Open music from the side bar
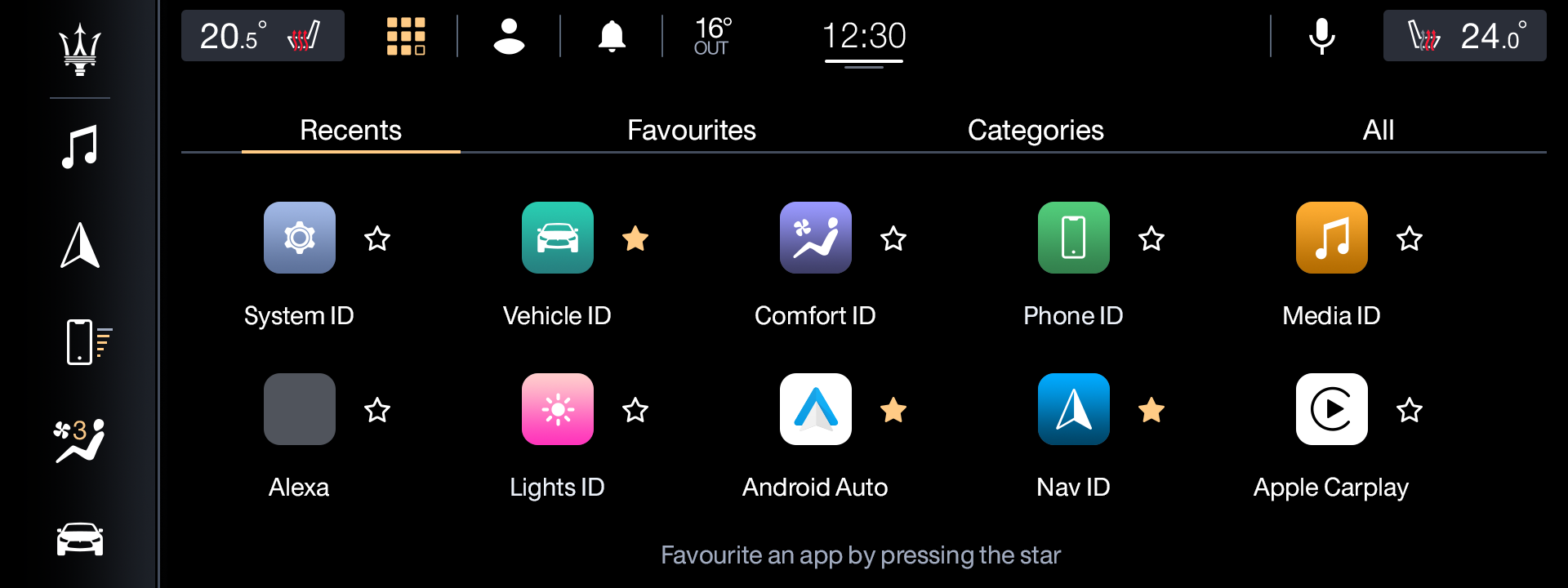1568x588 pixels. [x=80, y=147]
